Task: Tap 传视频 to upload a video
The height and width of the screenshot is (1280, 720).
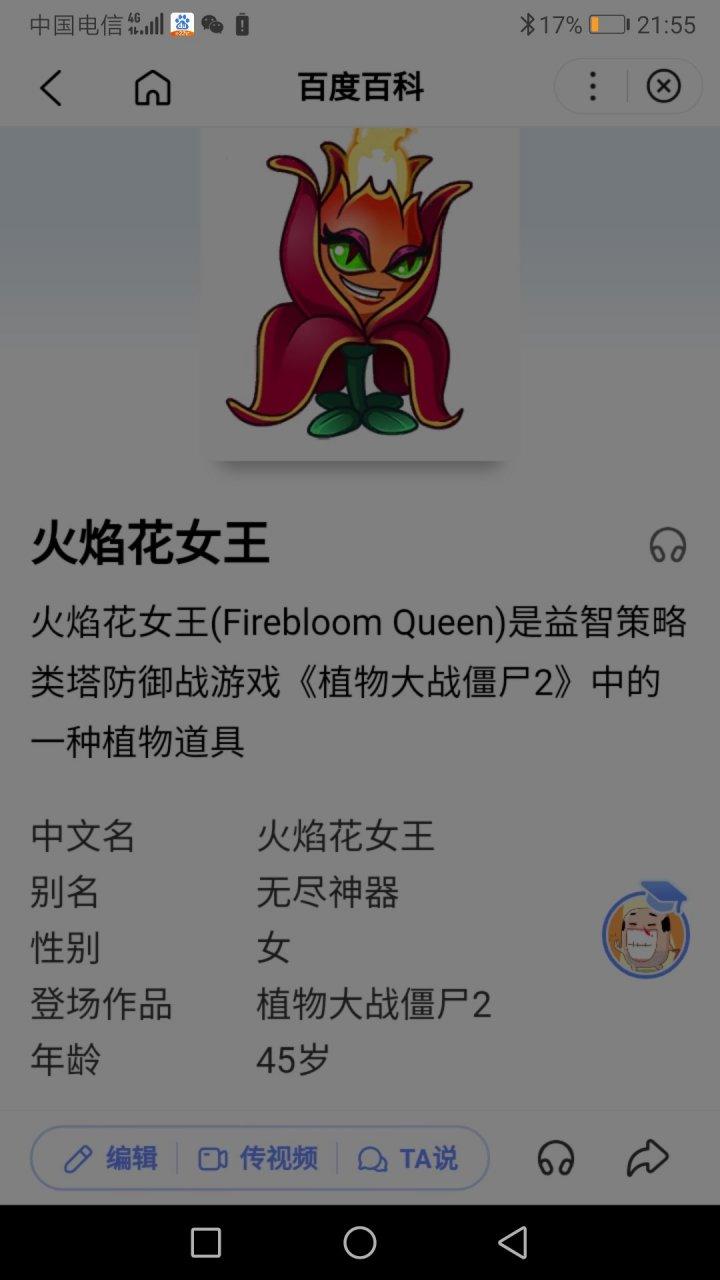Action: tap(258, 1158)
